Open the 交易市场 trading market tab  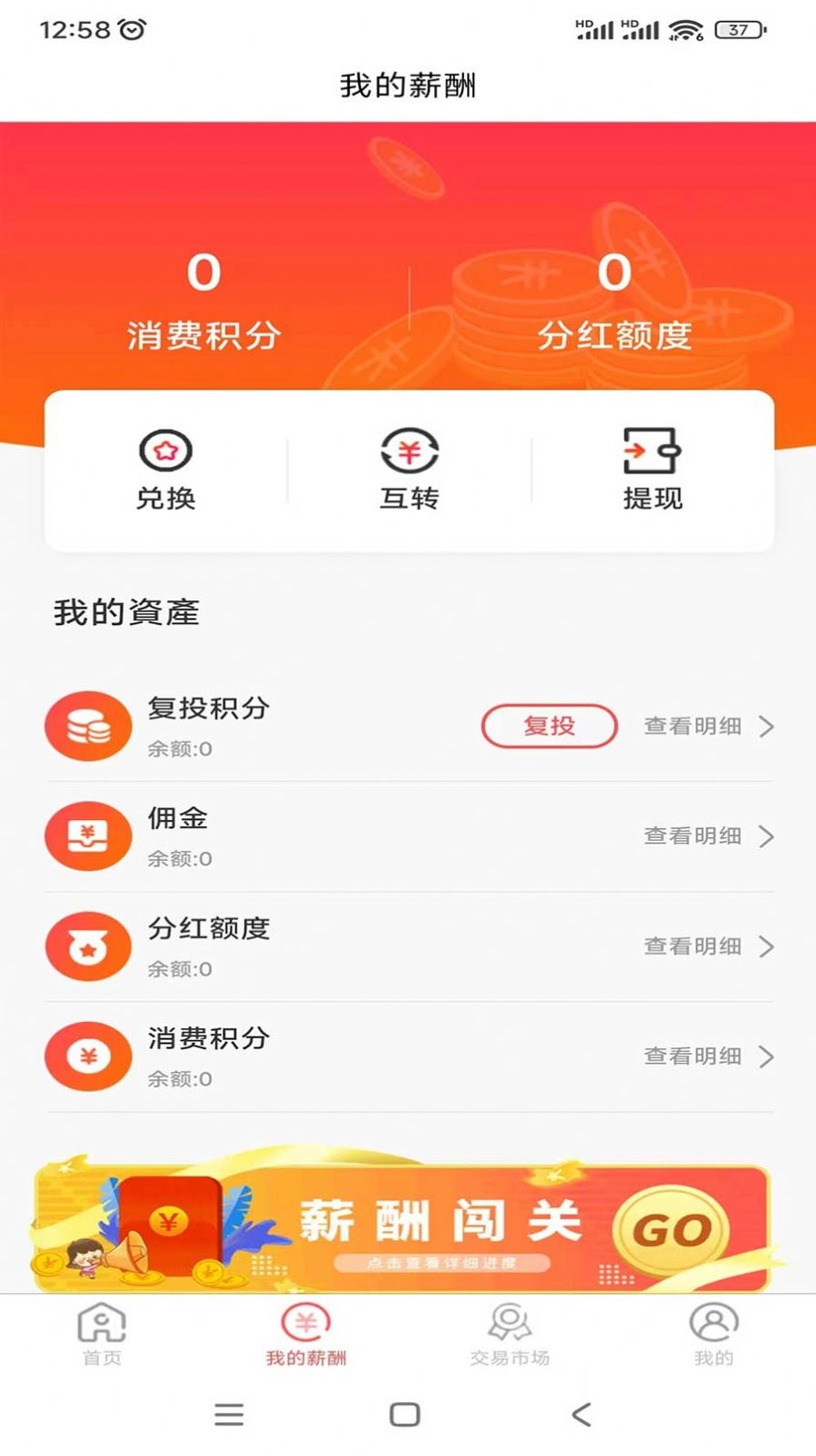tap(511, 1334)
